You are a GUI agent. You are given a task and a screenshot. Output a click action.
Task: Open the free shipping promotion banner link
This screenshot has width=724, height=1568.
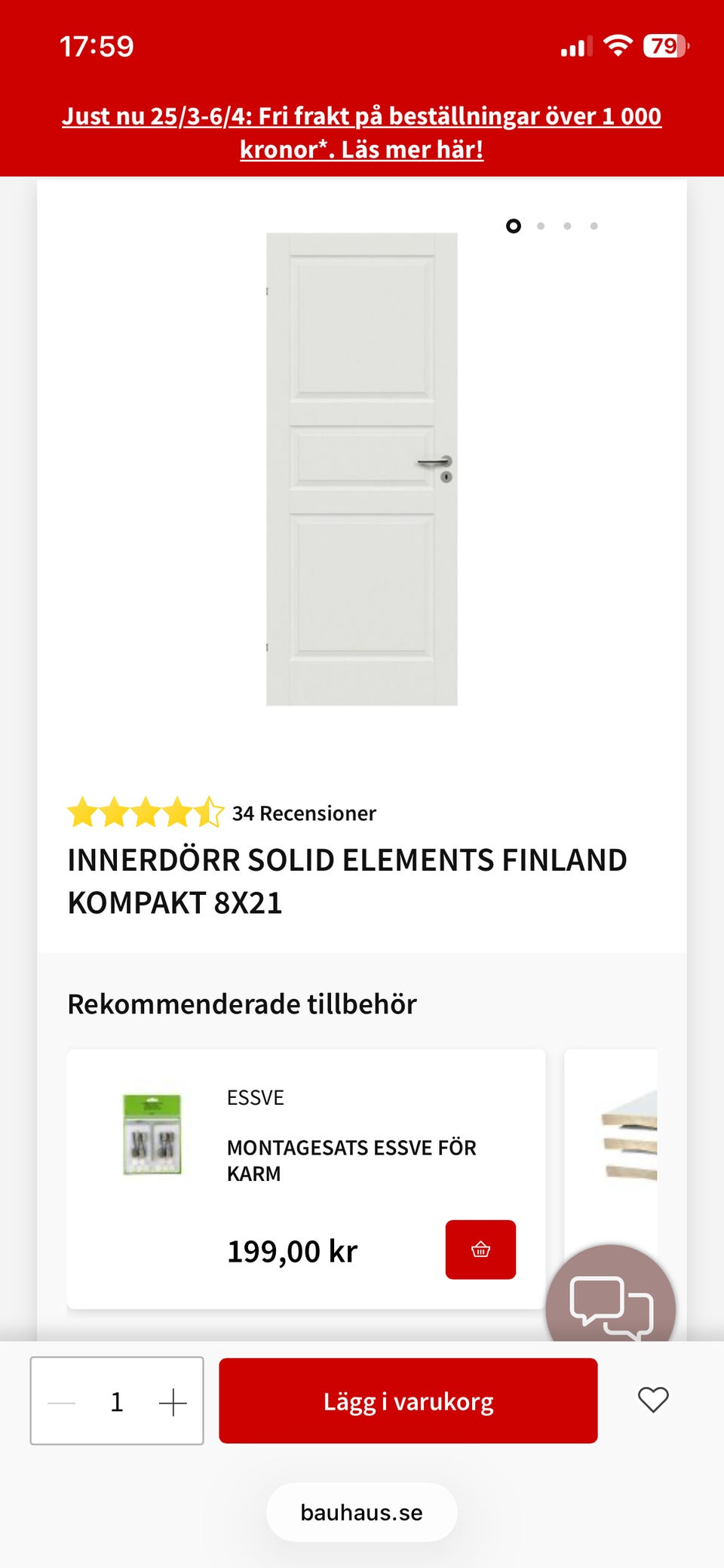tap(362, 133)
